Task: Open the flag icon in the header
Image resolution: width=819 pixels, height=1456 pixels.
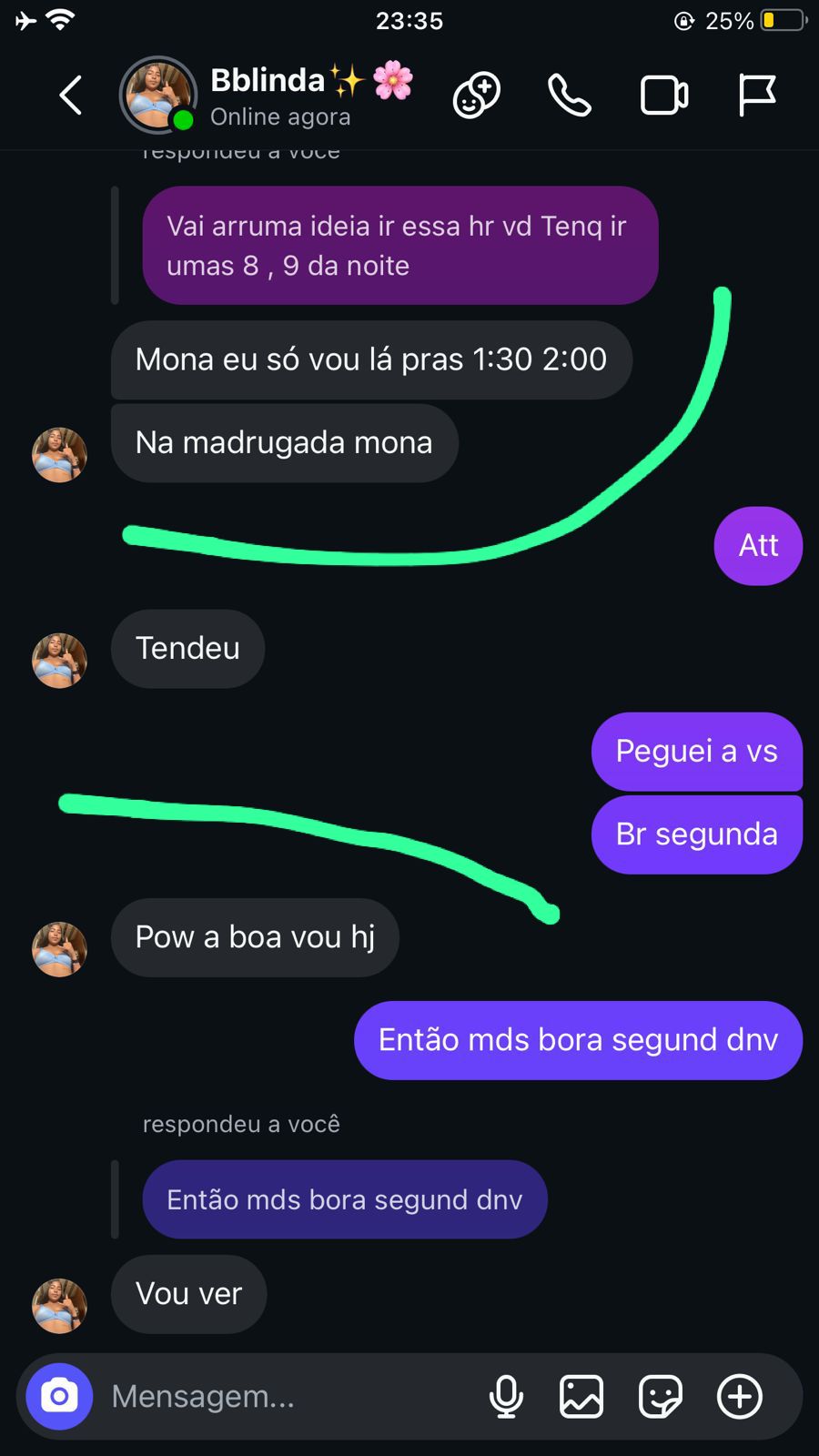Action: [756, 96]
